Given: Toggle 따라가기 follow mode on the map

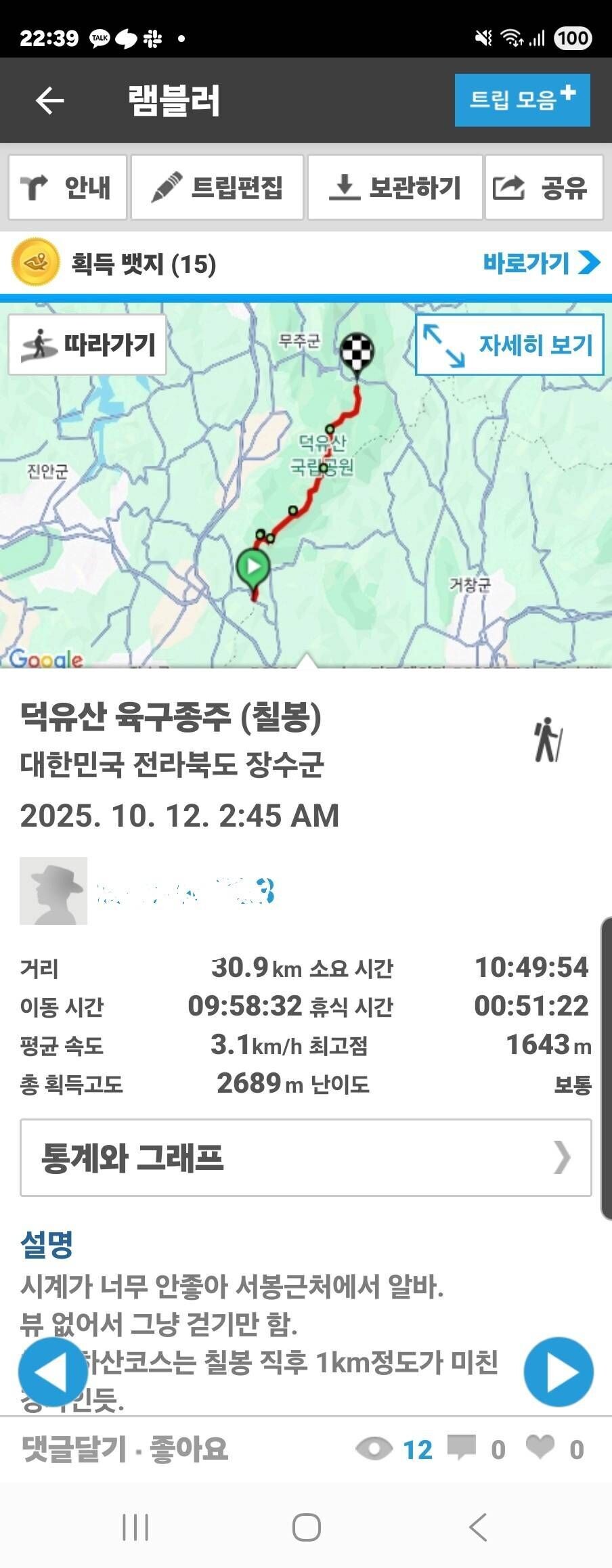Looking at the screenshot, I should pos(87,345).
